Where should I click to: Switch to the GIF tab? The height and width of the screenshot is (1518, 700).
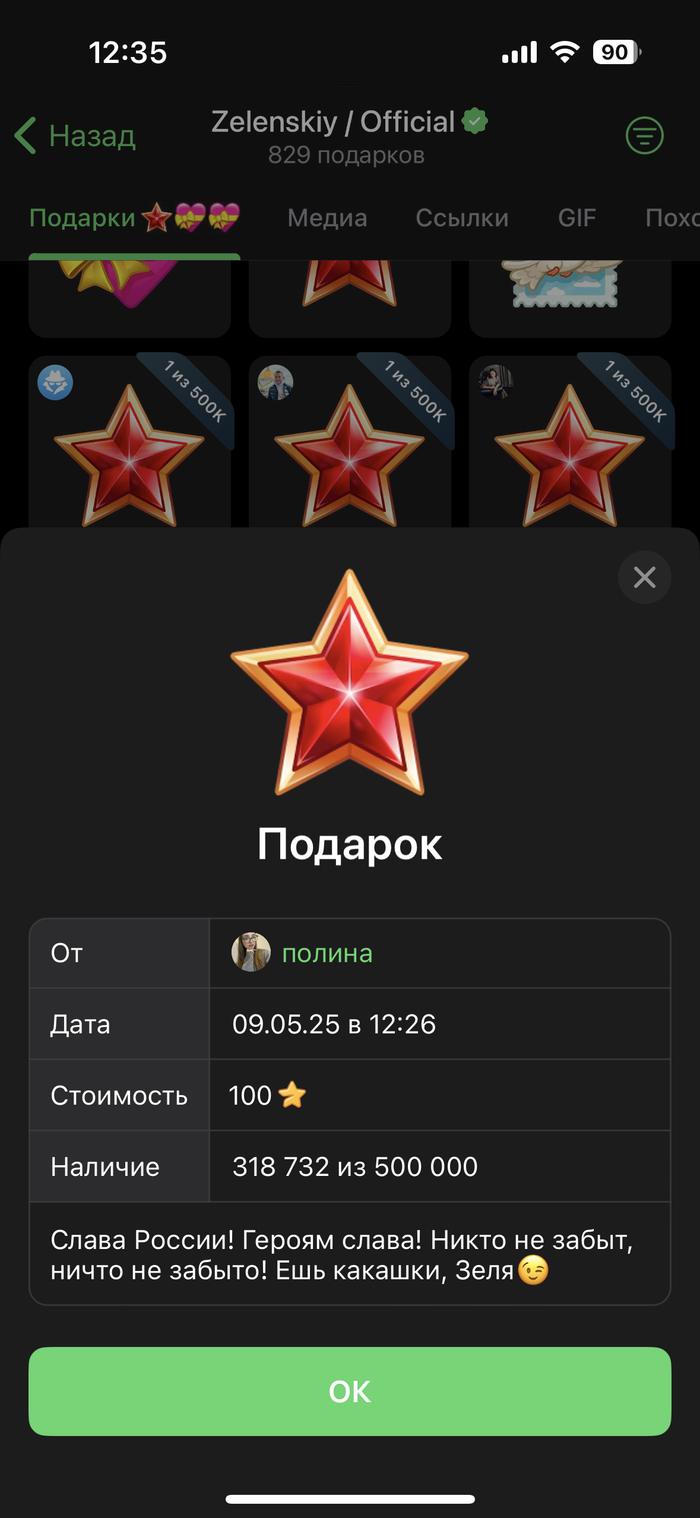[577, 218]
